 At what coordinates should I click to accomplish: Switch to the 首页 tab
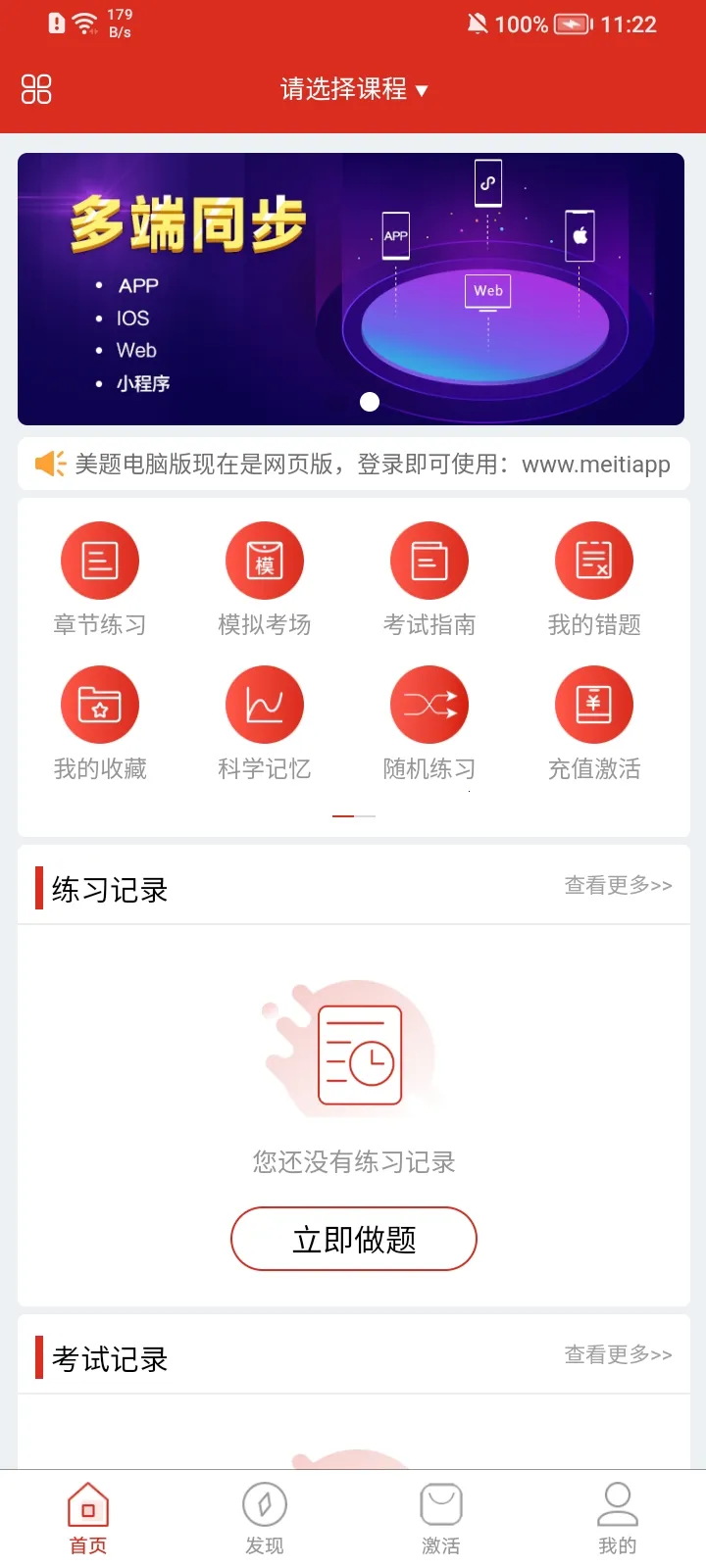[x=88, y=1518]
